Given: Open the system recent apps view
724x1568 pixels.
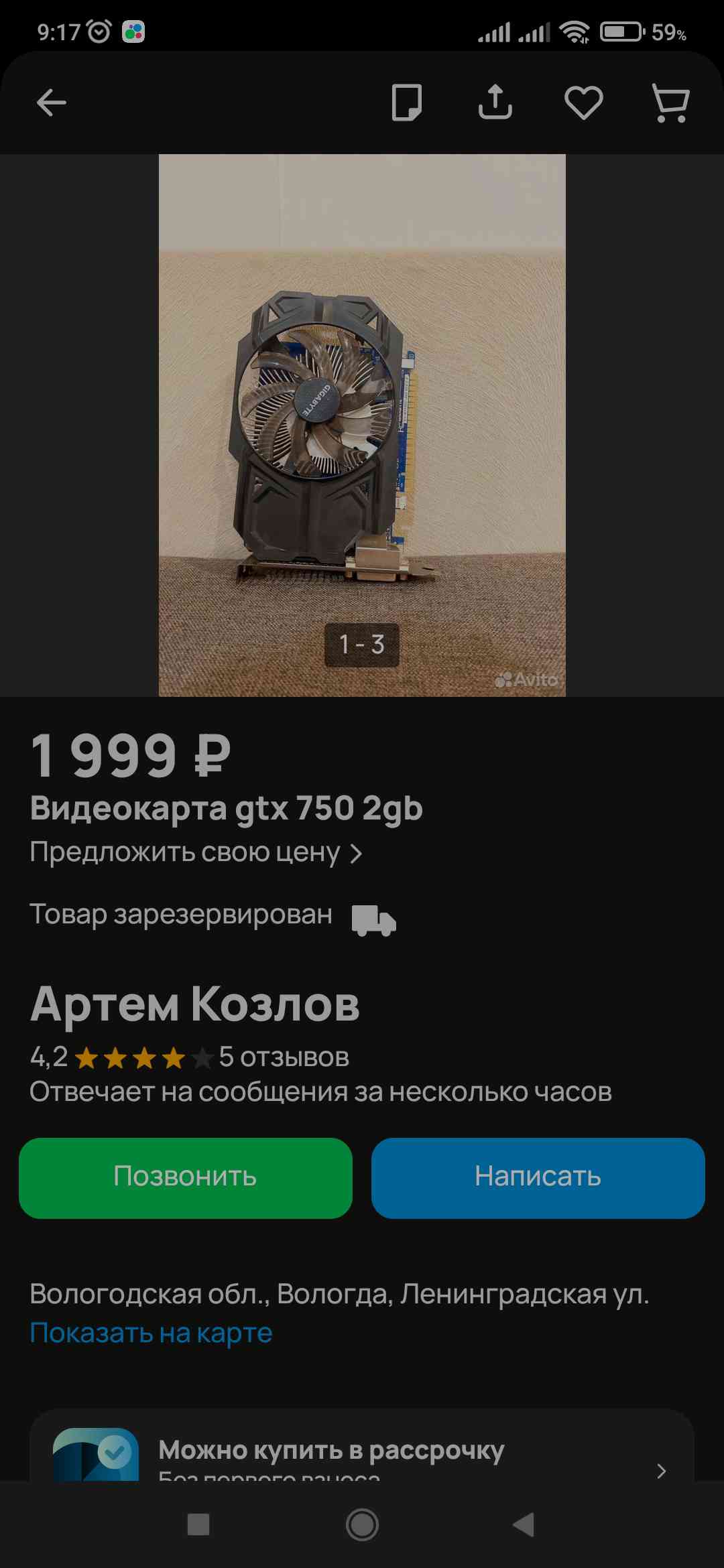Looking at the screenshot, I should (x=198, y=1525).
